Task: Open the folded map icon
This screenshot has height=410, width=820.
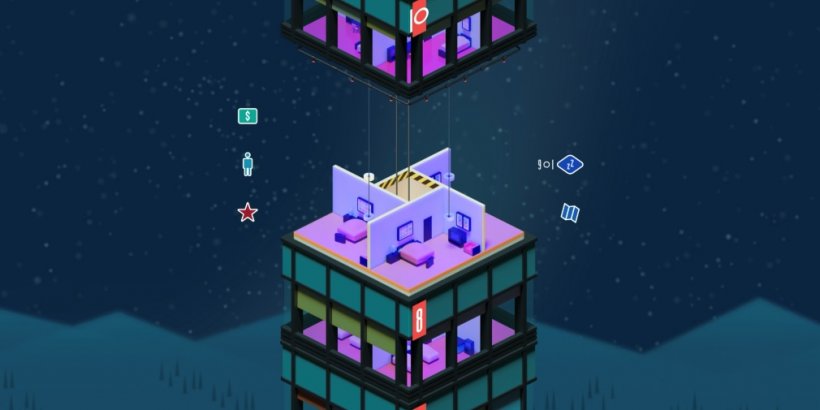Action: (x=570, y=212)
